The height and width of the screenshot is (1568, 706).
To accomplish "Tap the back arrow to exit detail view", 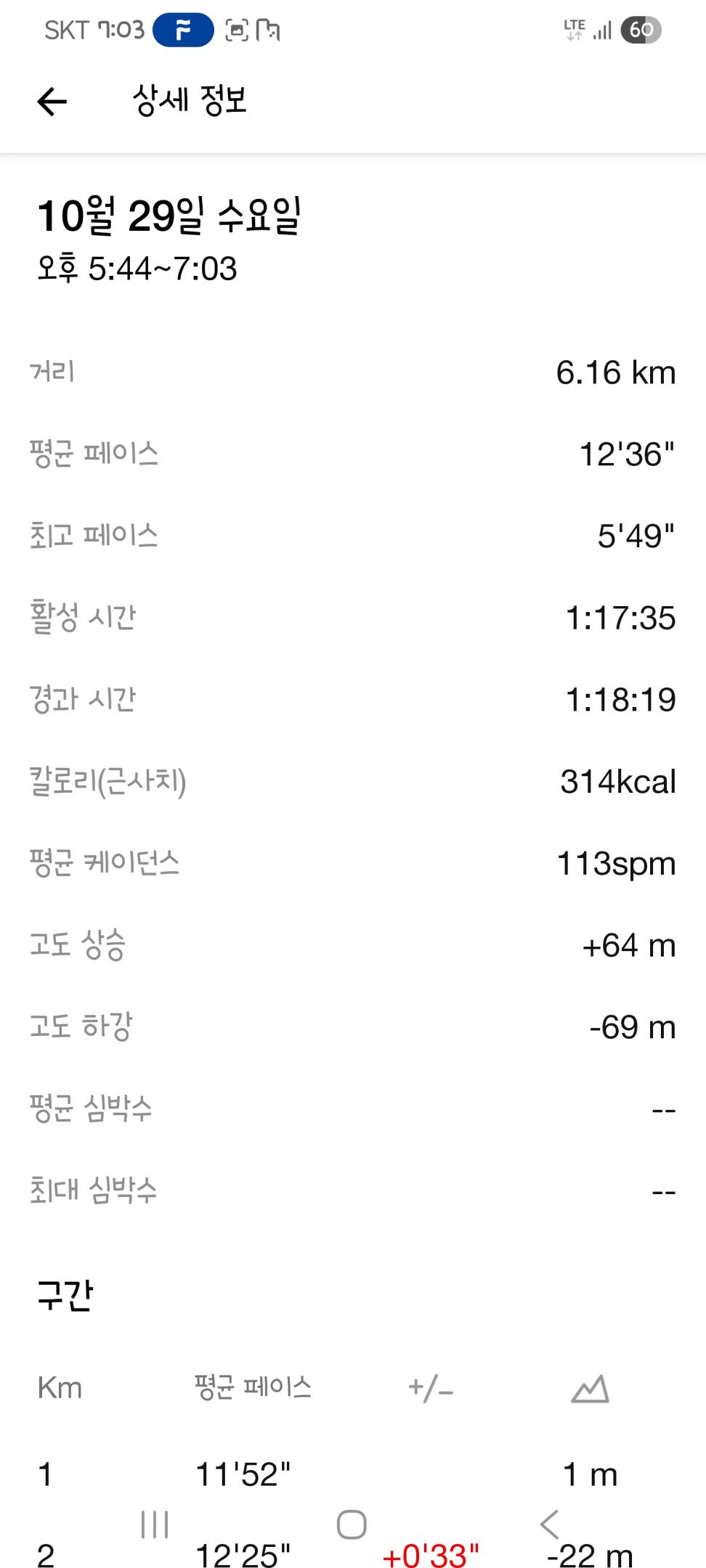I will tap(51, 100).
